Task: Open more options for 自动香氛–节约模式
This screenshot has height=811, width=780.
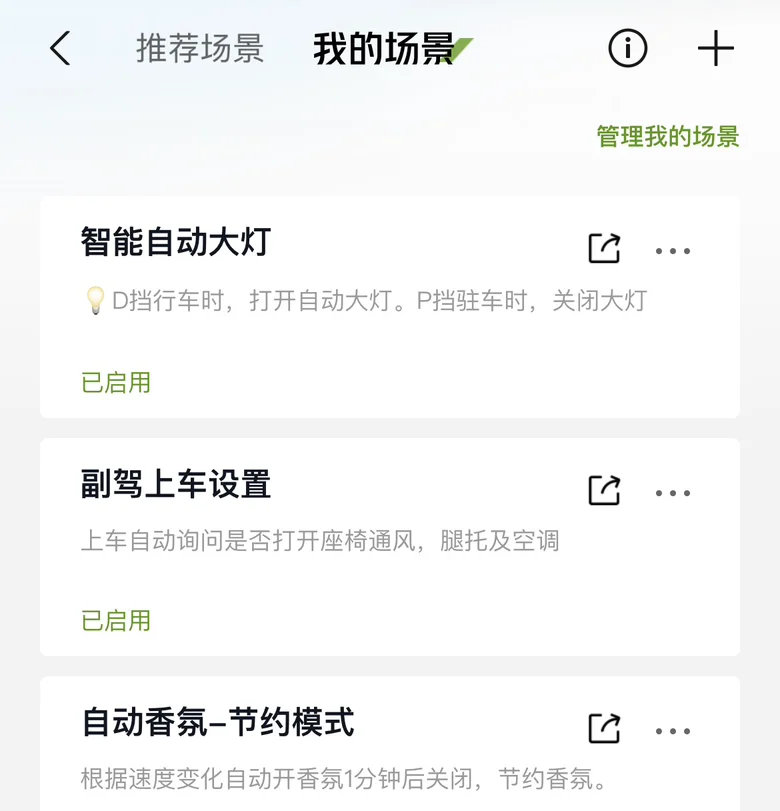Action: 673,731
